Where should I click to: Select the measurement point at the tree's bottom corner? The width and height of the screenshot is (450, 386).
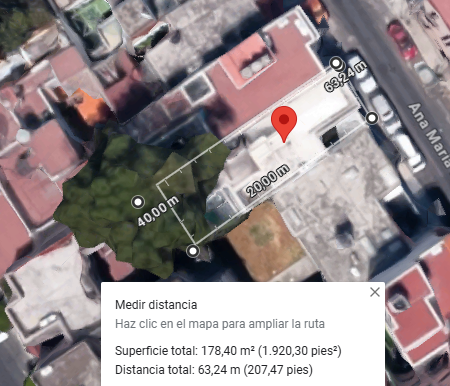pos(193,251)
